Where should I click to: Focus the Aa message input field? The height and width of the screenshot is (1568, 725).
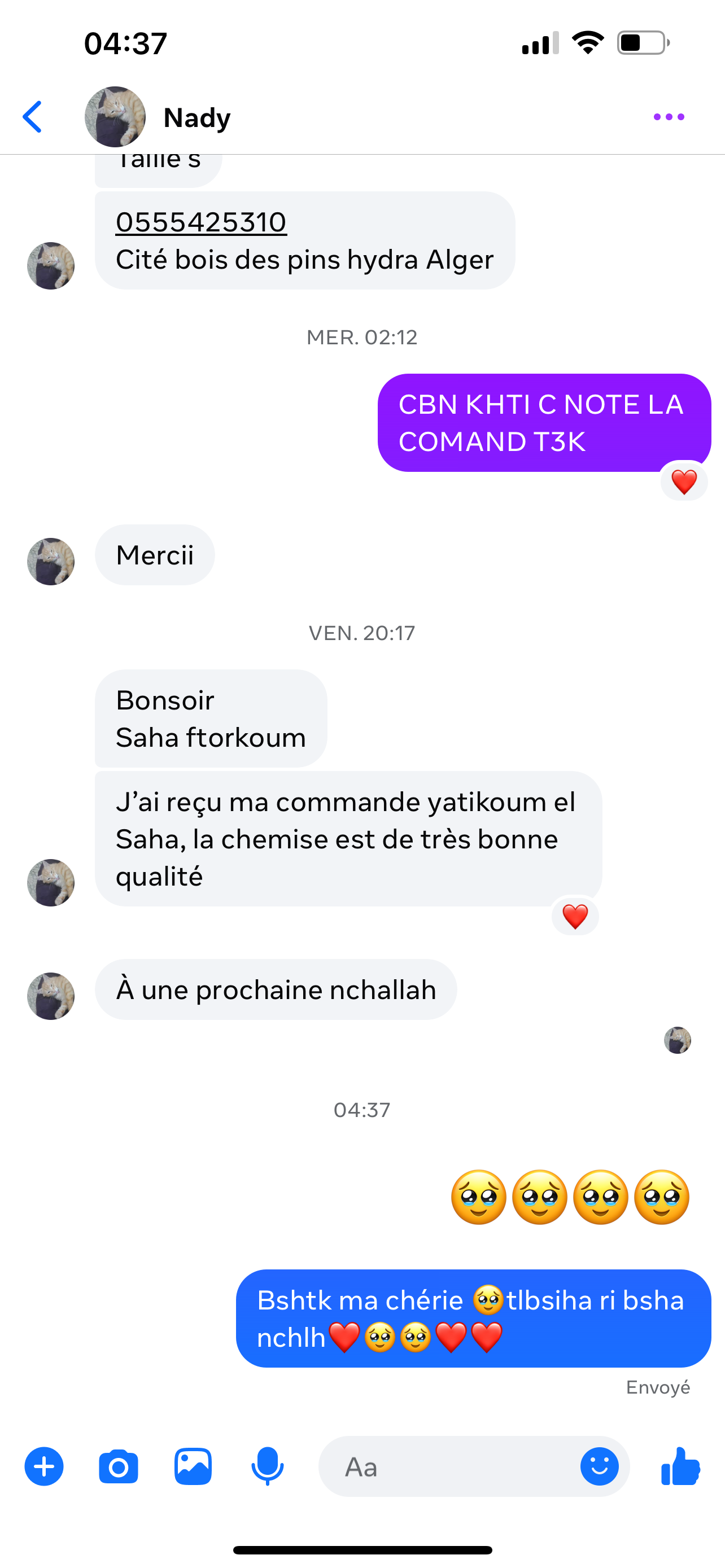(x=451, y=1467)
